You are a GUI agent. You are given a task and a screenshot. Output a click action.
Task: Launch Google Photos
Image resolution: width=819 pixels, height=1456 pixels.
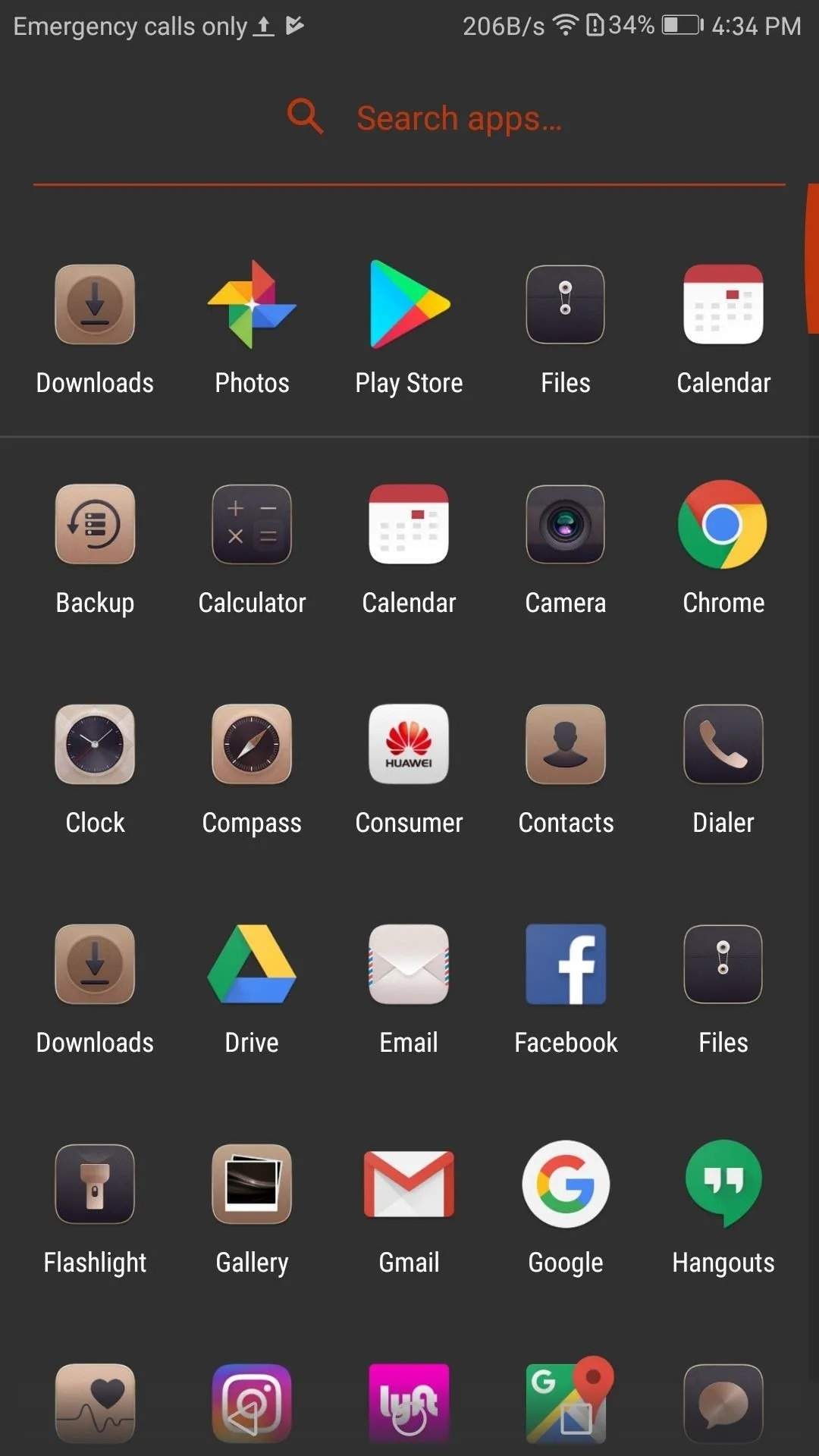[x=251, y=306]
